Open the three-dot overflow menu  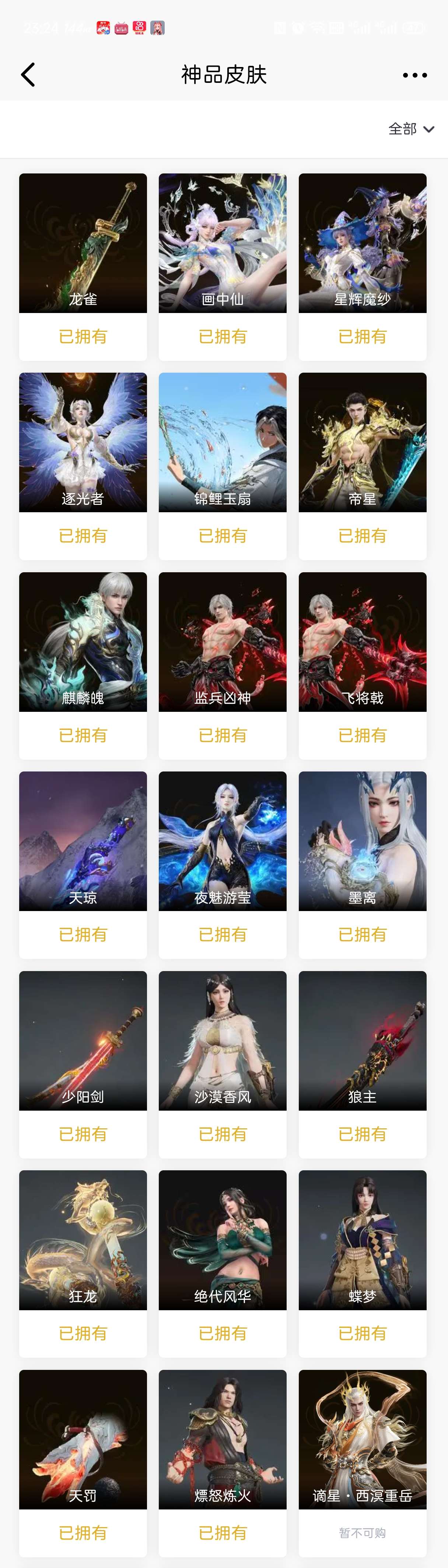tap(414, 75)
